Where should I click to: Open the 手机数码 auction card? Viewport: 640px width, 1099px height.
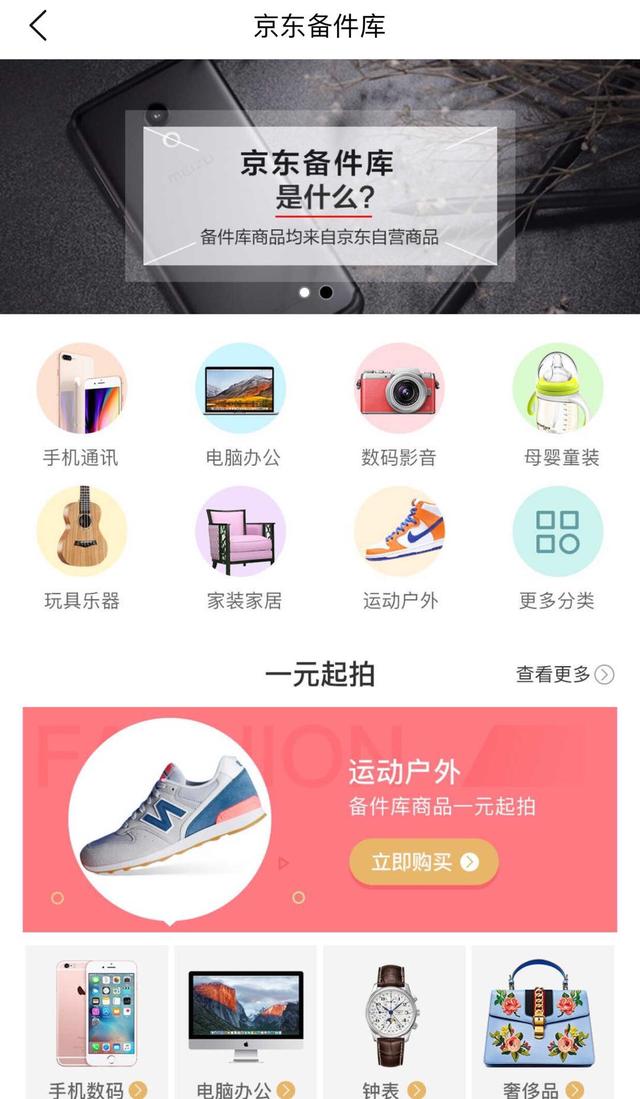(97, 1022)
